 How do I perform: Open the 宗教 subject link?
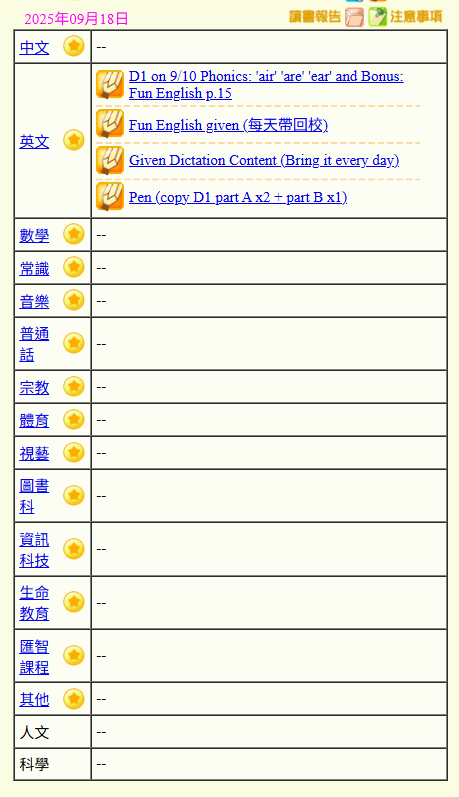(x=35, y=388)
